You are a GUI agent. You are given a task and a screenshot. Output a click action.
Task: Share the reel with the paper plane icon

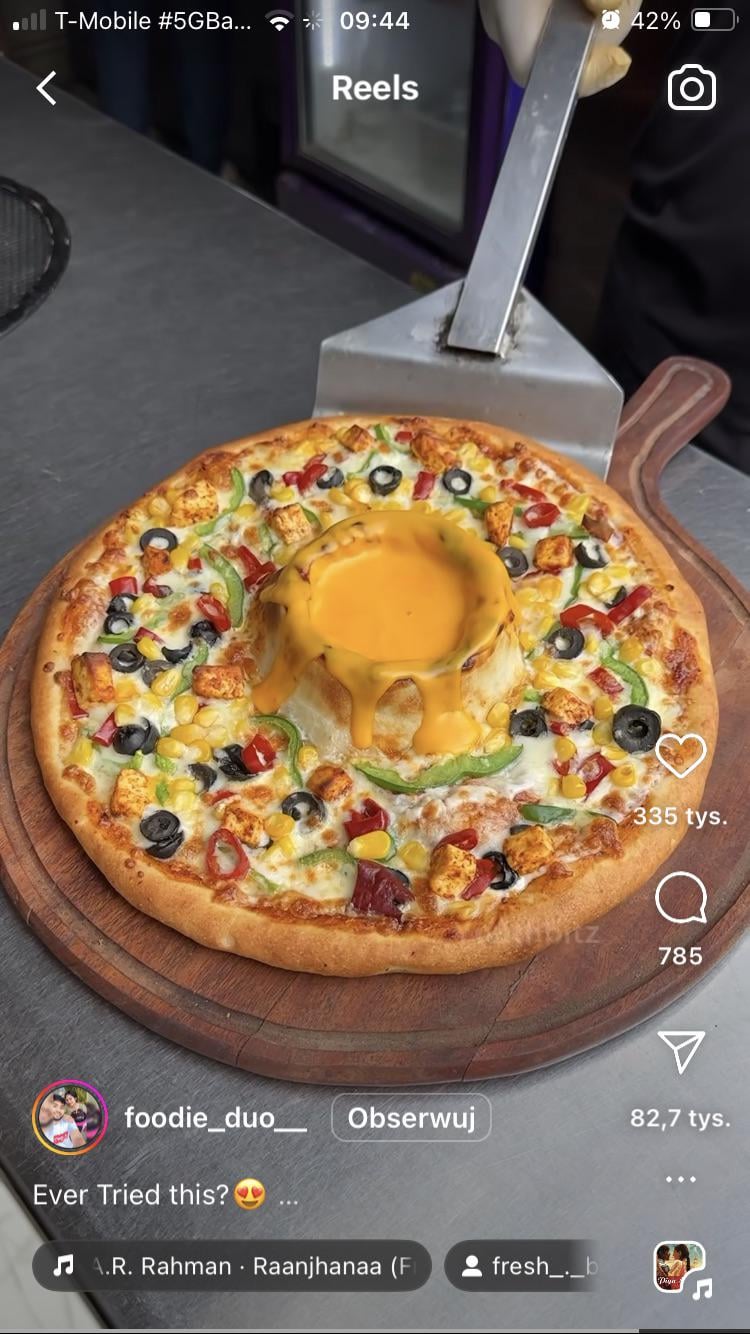(x=681, y=1052)
